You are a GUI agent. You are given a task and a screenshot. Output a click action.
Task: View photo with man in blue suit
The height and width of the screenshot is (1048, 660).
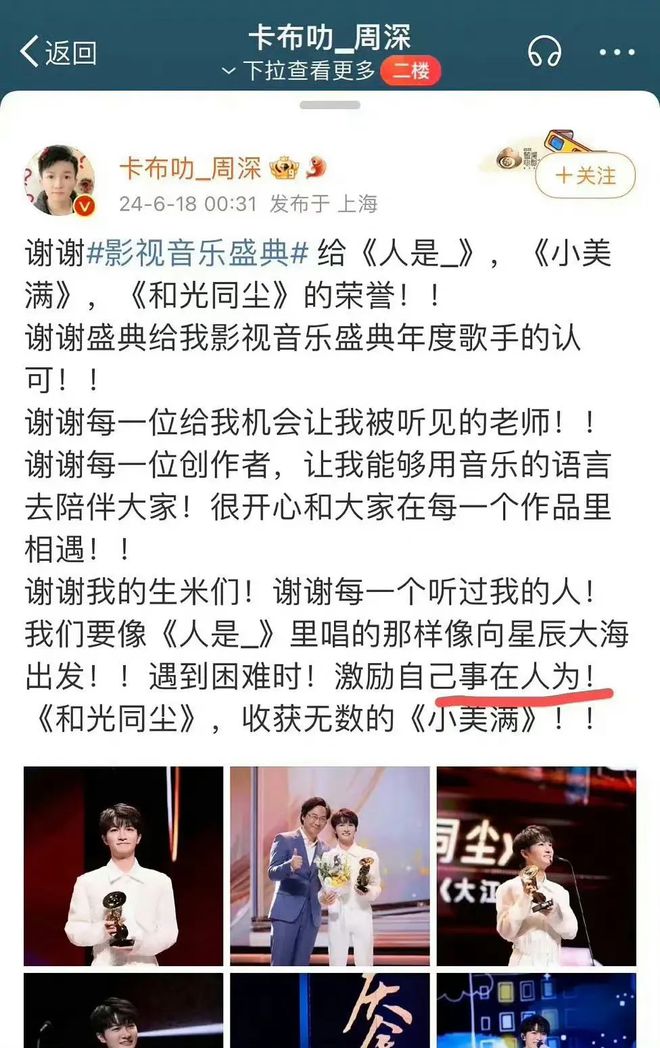point(329,866)
